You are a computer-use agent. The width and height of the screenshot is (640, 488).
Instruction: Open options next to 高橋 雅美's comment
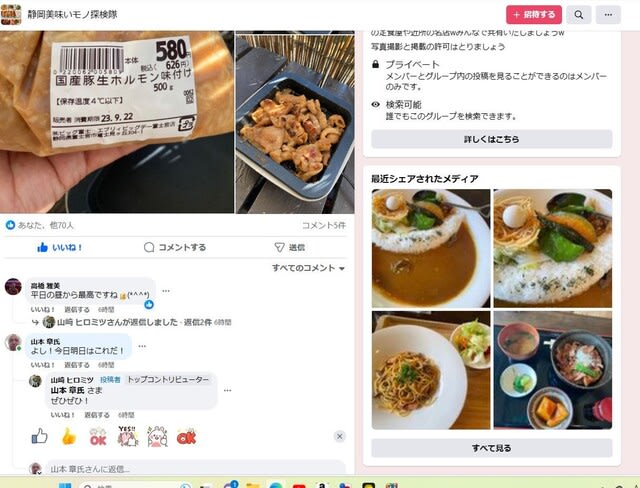point(166,291)
